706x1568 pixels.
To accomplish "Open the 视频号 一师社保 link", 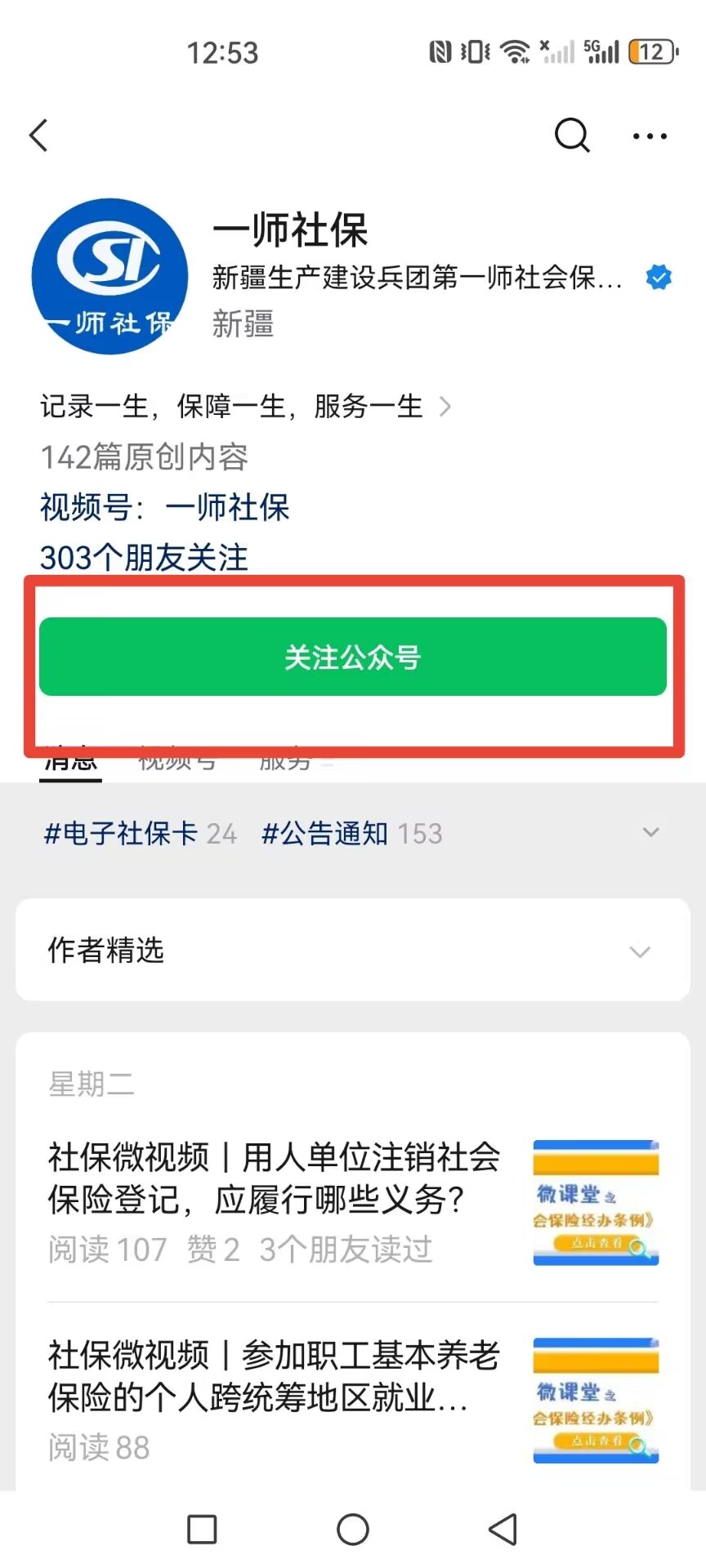I will pos(165,507).
